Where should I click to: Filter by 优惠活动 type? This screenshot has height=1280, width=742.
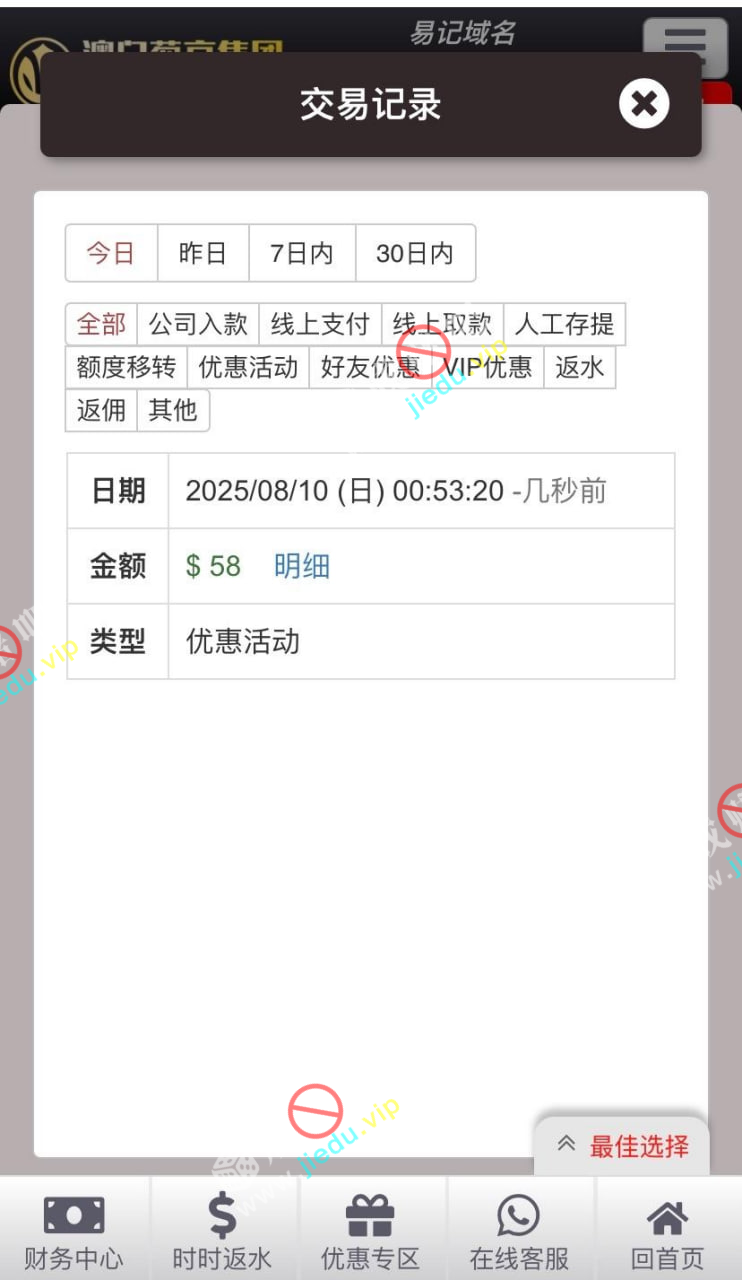(248, 367)
